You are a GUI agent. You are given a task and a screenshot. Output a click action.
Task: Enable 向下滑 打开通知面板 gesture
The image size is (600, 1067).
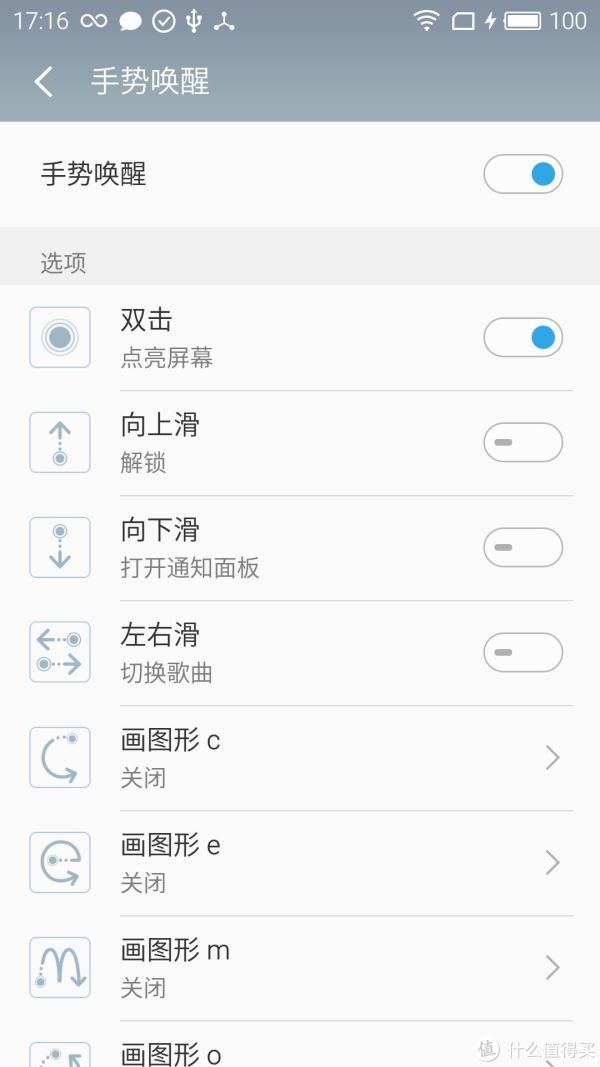(x=522, y=547)
